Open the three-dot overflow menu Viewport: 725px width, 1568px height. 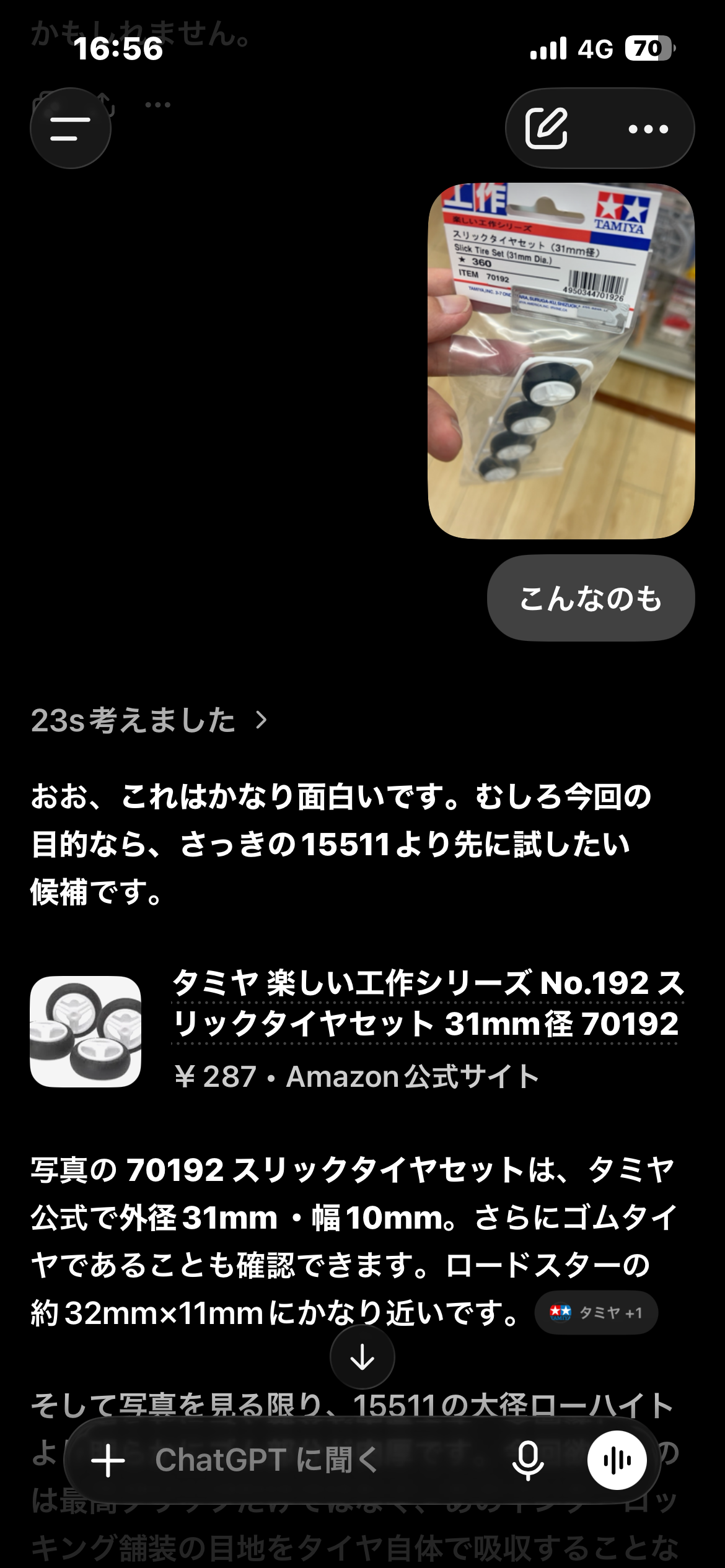(x=648, y=129)
